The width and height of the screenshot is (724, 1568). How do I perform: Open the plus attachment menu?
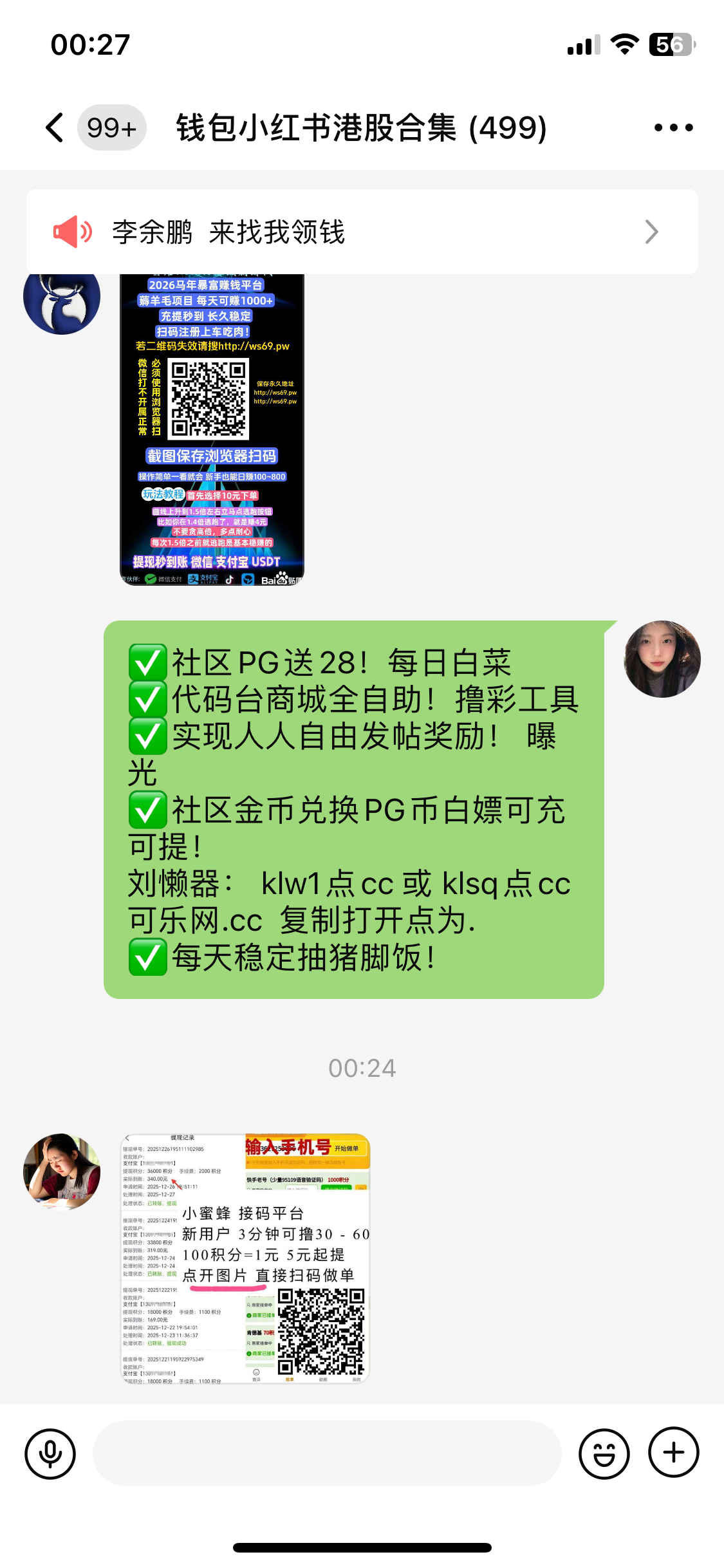tap(673, 1452)
